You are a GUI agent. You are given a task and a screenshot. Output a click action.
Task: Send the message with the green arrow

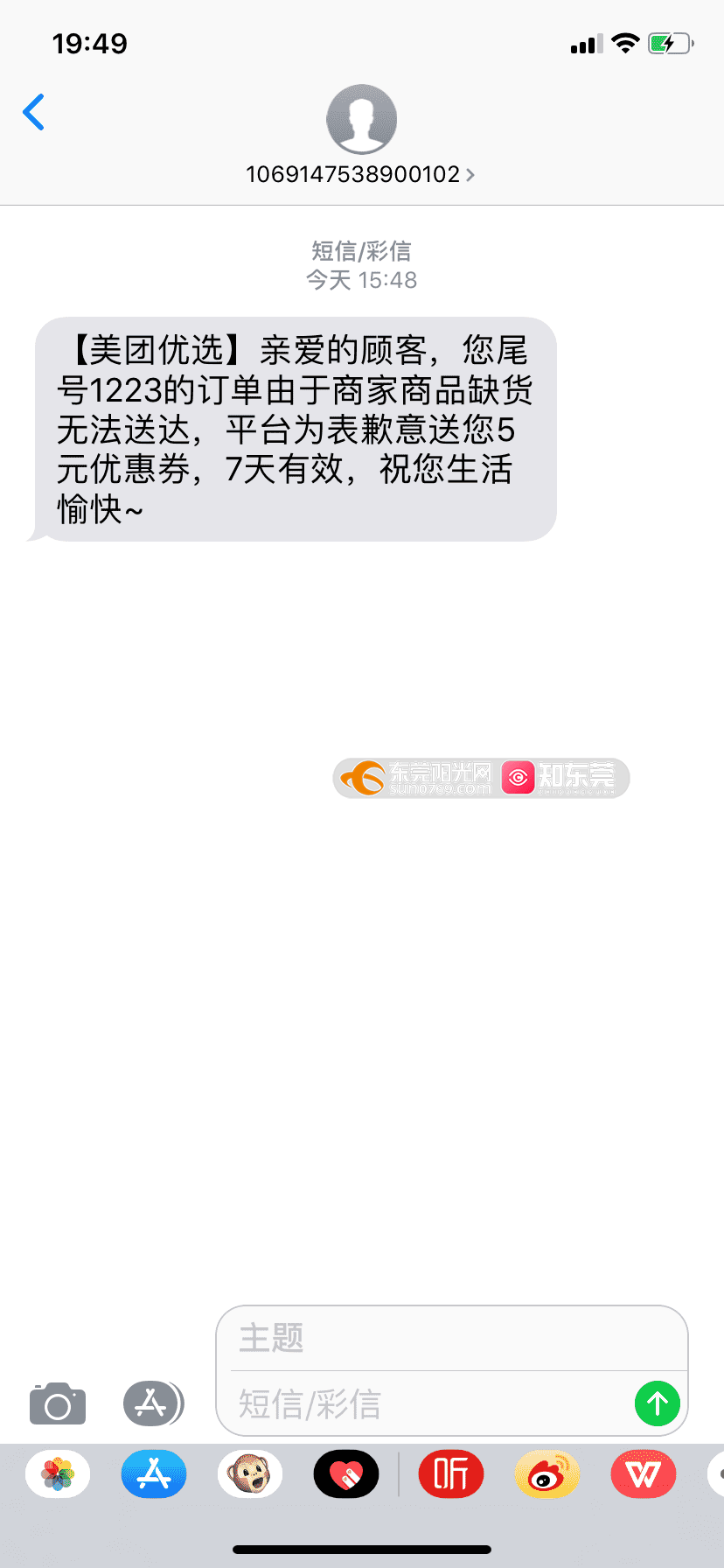tap(657, 1403)
